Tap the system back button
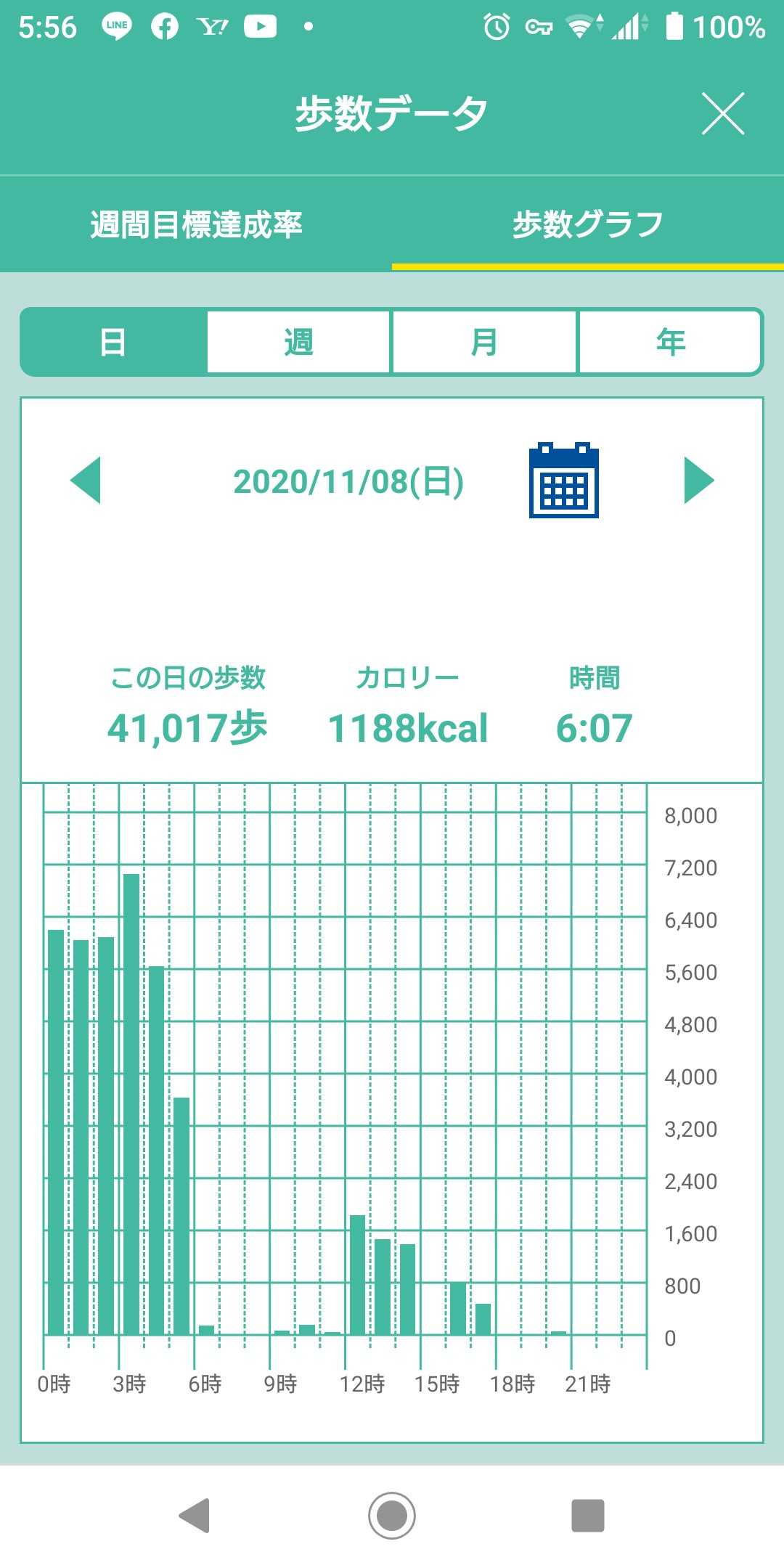The image size is (784, 1568). point(195,1515)
